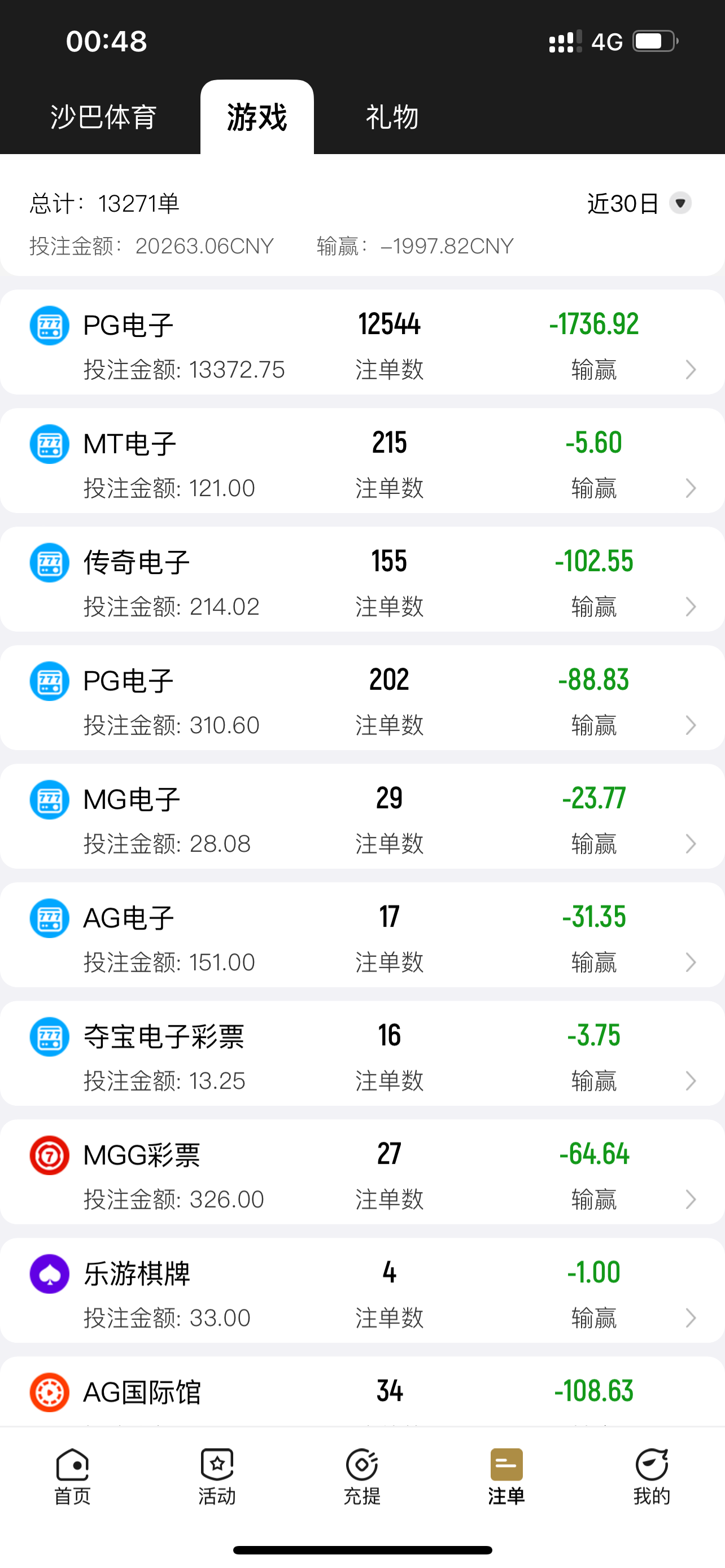
Task: View 传奇电子 bet details
Action: click(362, 581)
